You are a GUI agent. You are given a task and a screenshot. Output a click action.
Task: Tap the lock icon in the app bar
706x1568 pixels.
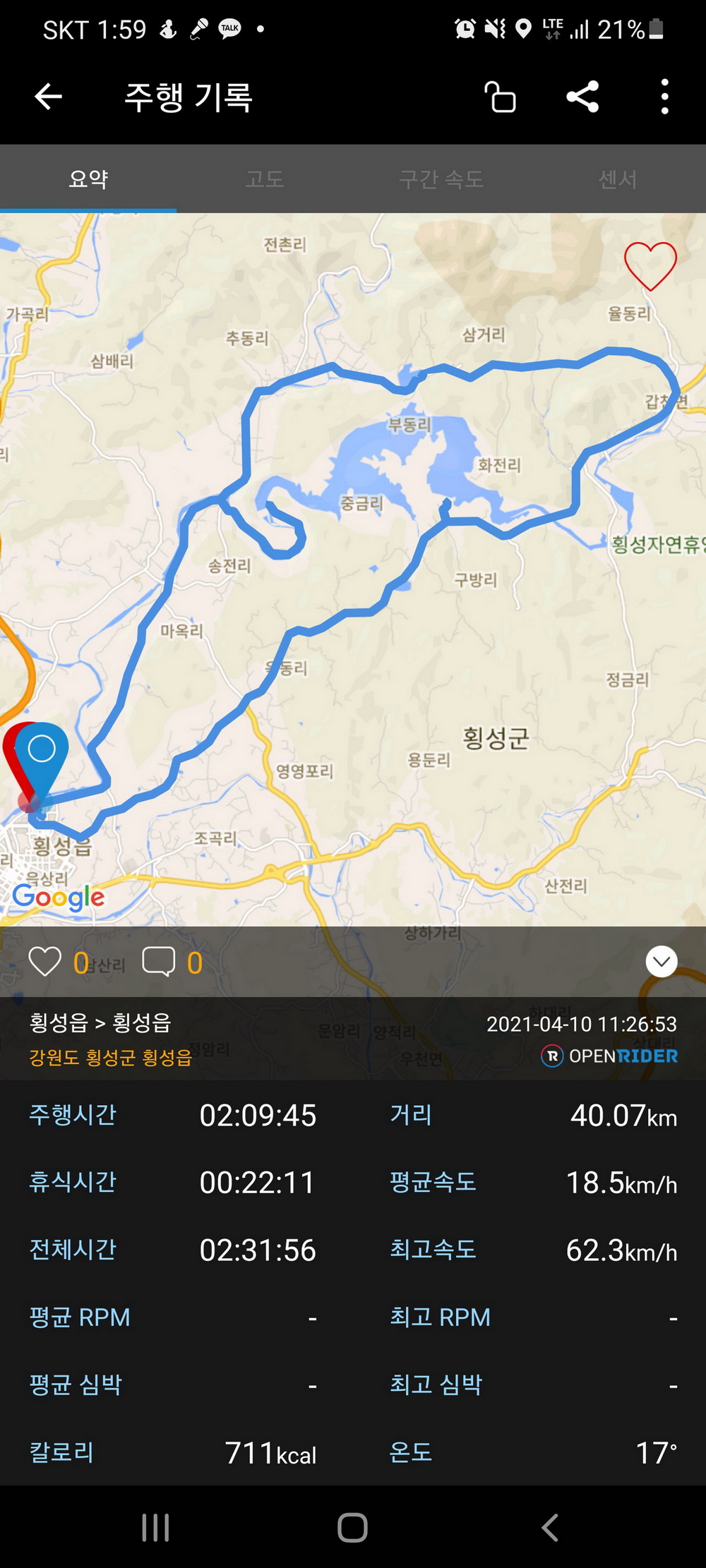point(501,97)
